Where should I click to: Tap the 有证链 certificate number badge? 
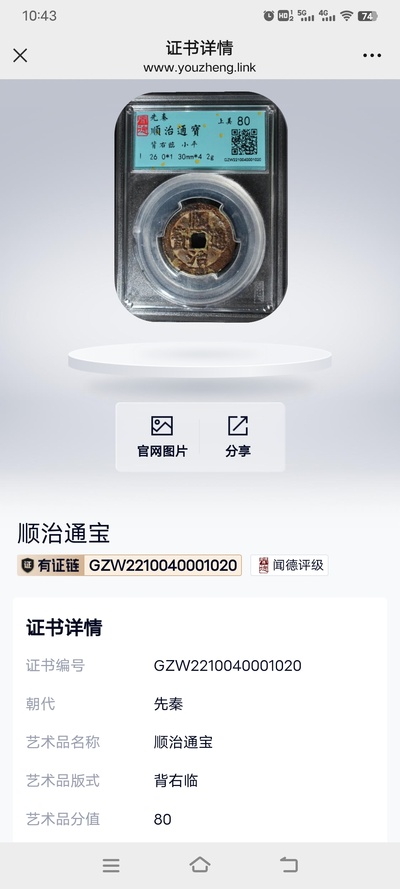click(130, 565)
